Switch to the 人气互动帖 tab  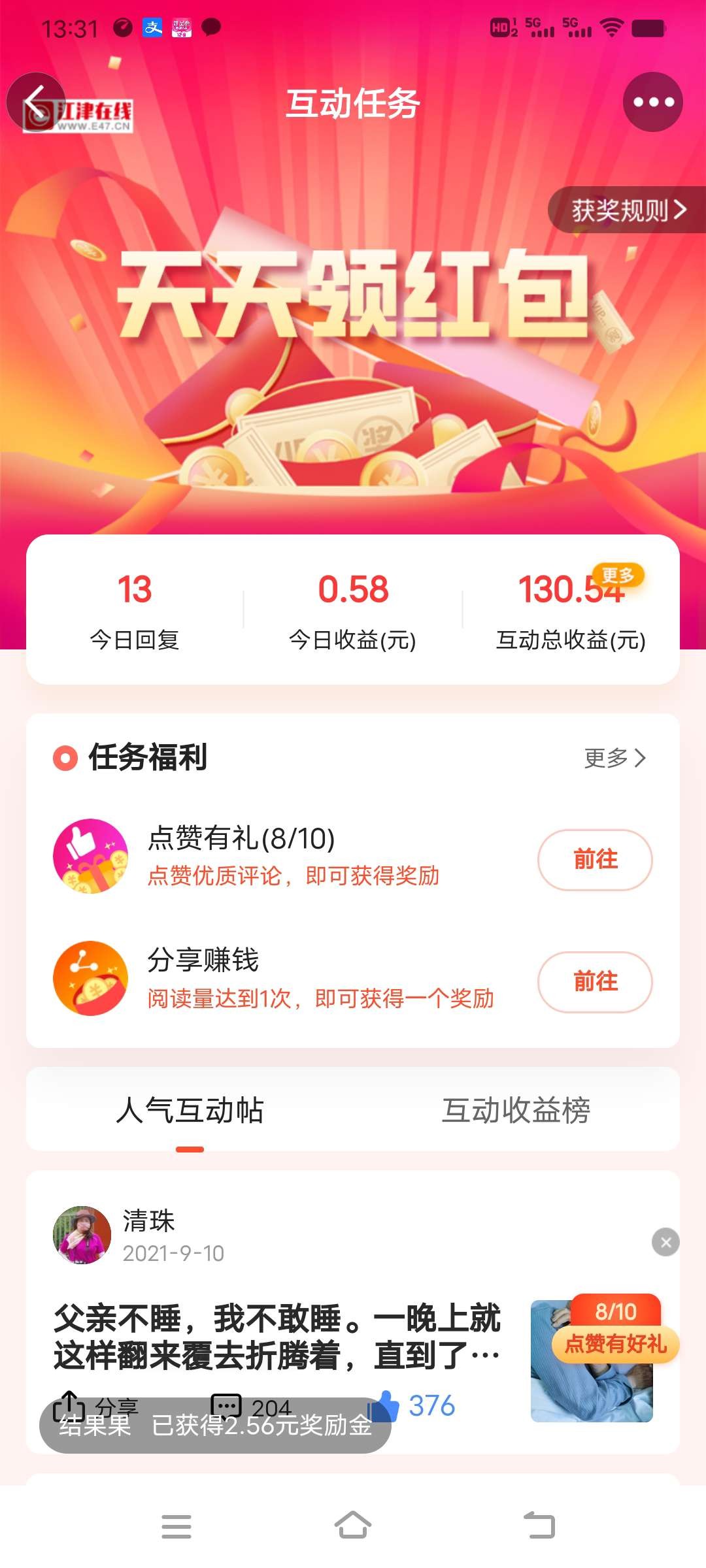(x=190, y=1110)
